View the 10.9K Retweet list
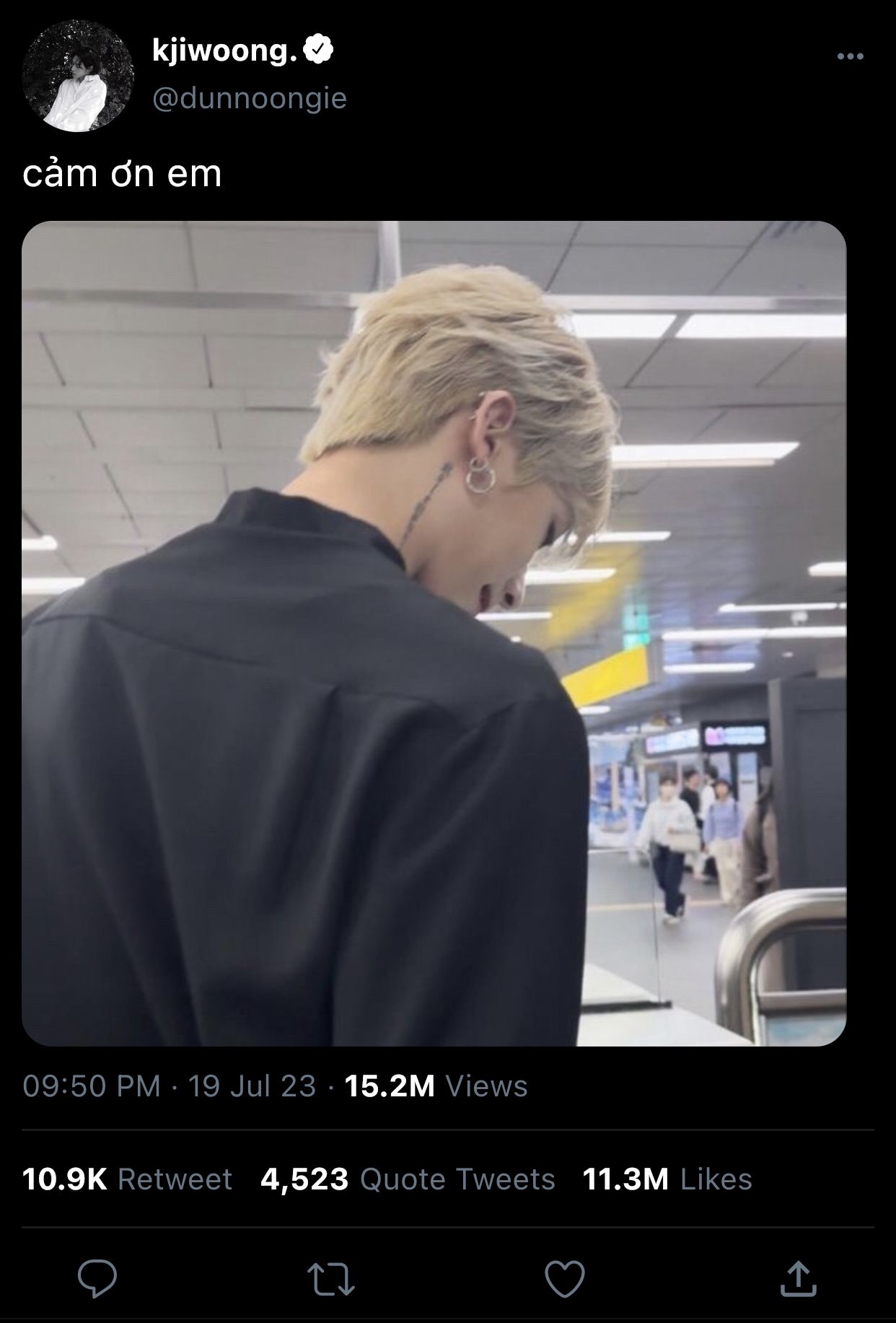The height and width of the screenshot is (1323, 896). click(x=128, y=1179)
